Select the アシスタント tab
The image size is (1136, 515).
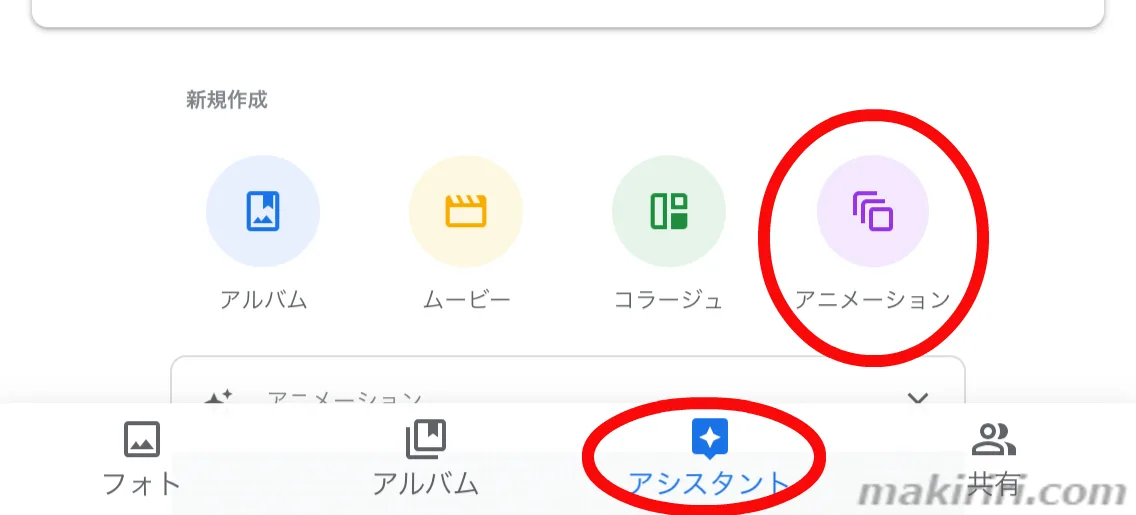tap(709, 458)
